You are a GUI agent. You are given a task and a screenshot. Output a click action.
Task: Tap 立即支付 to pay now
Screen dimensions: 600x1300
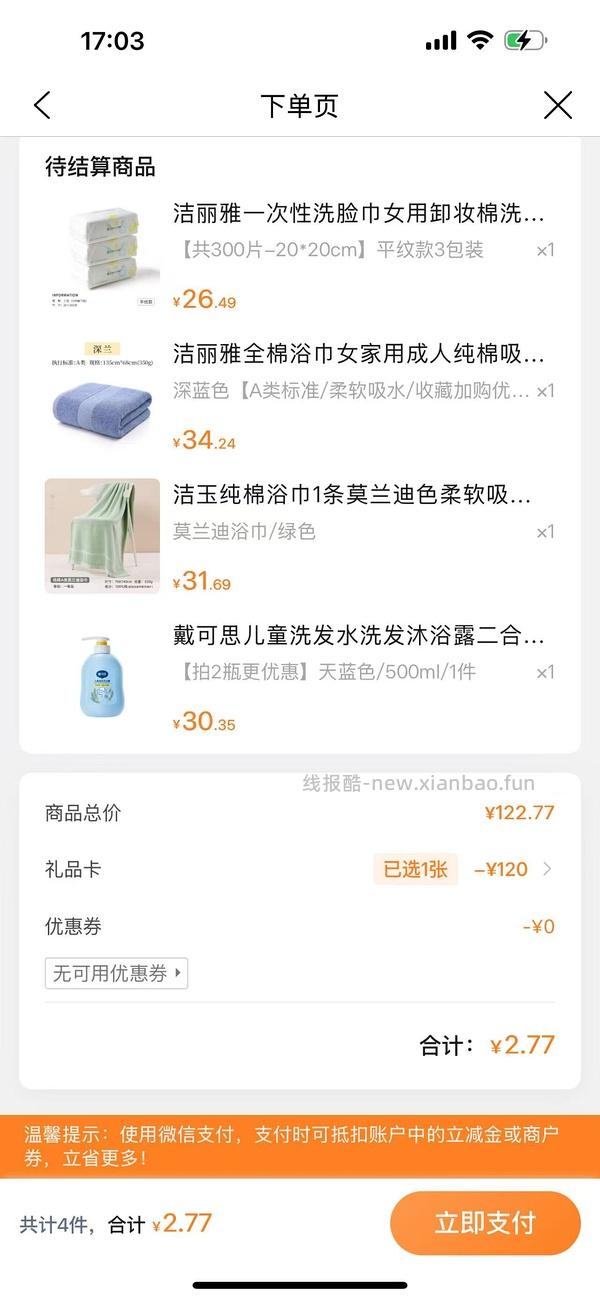point(485,1222)
